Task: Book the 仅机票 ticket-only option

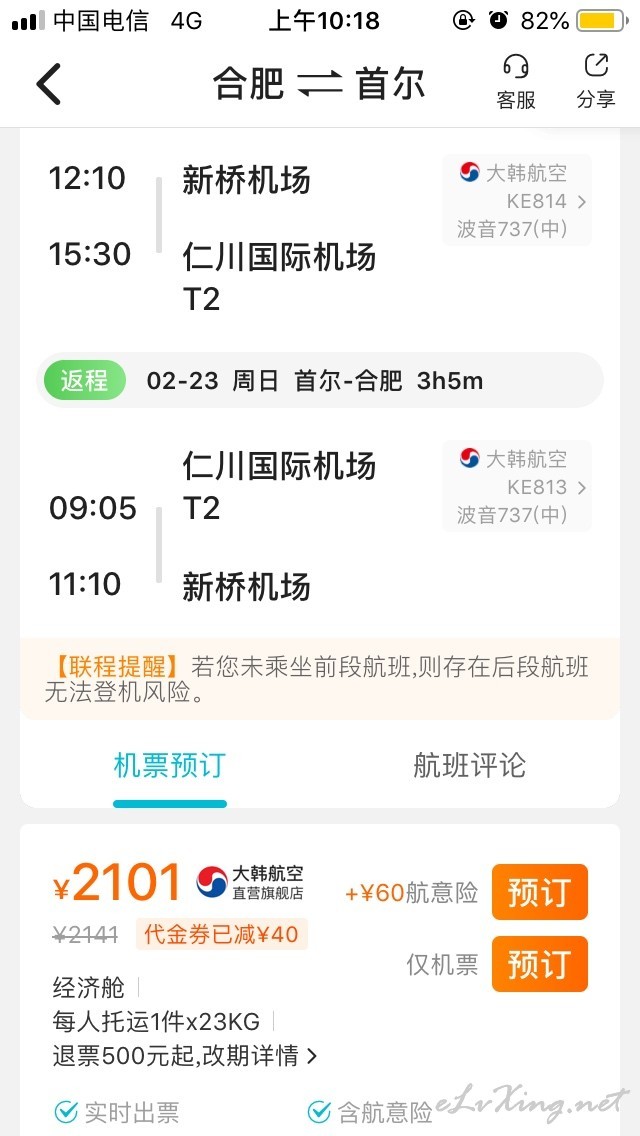Action: (x=539, y=964)
